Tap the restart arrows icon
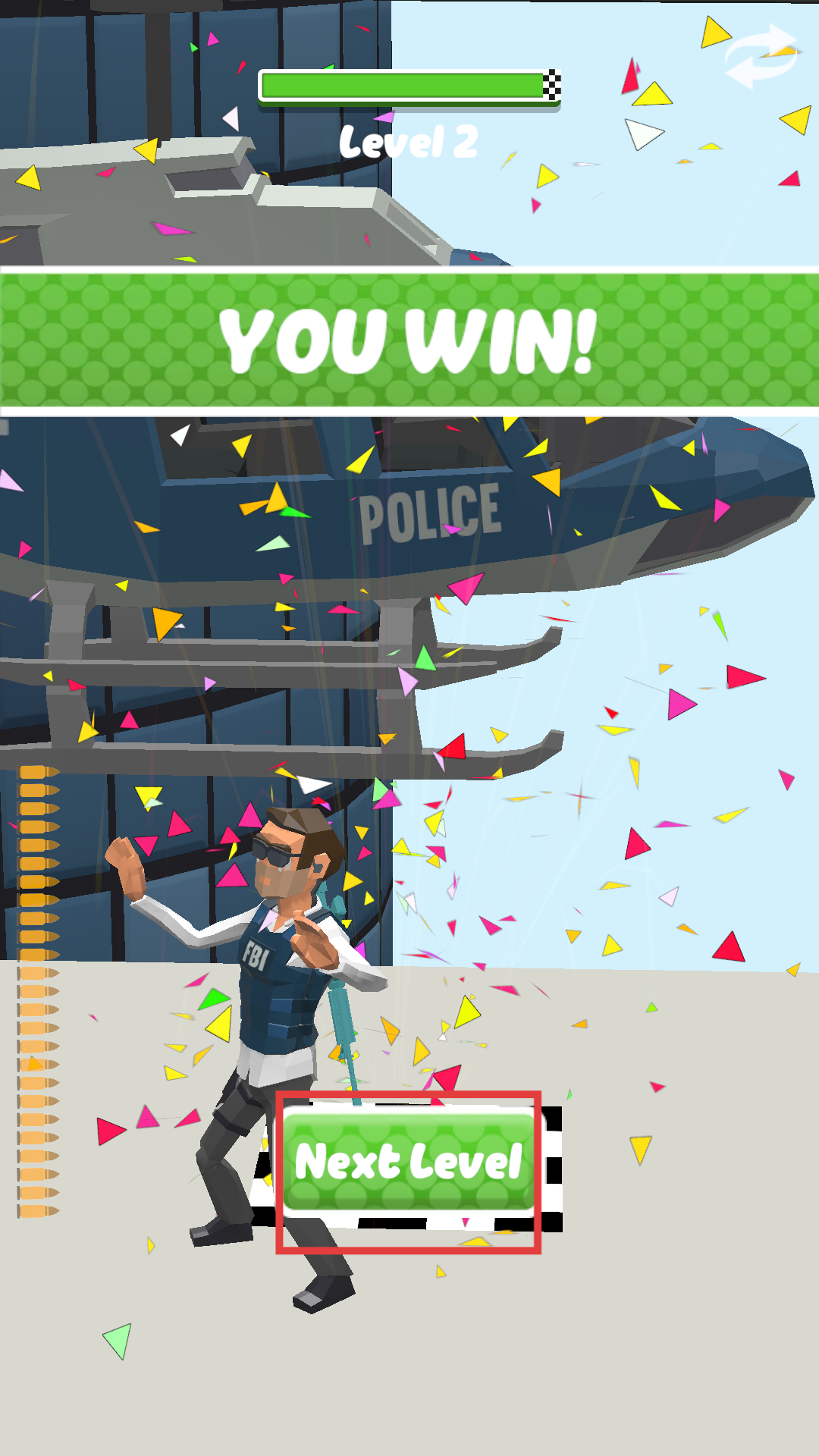 tap(761, 56)
